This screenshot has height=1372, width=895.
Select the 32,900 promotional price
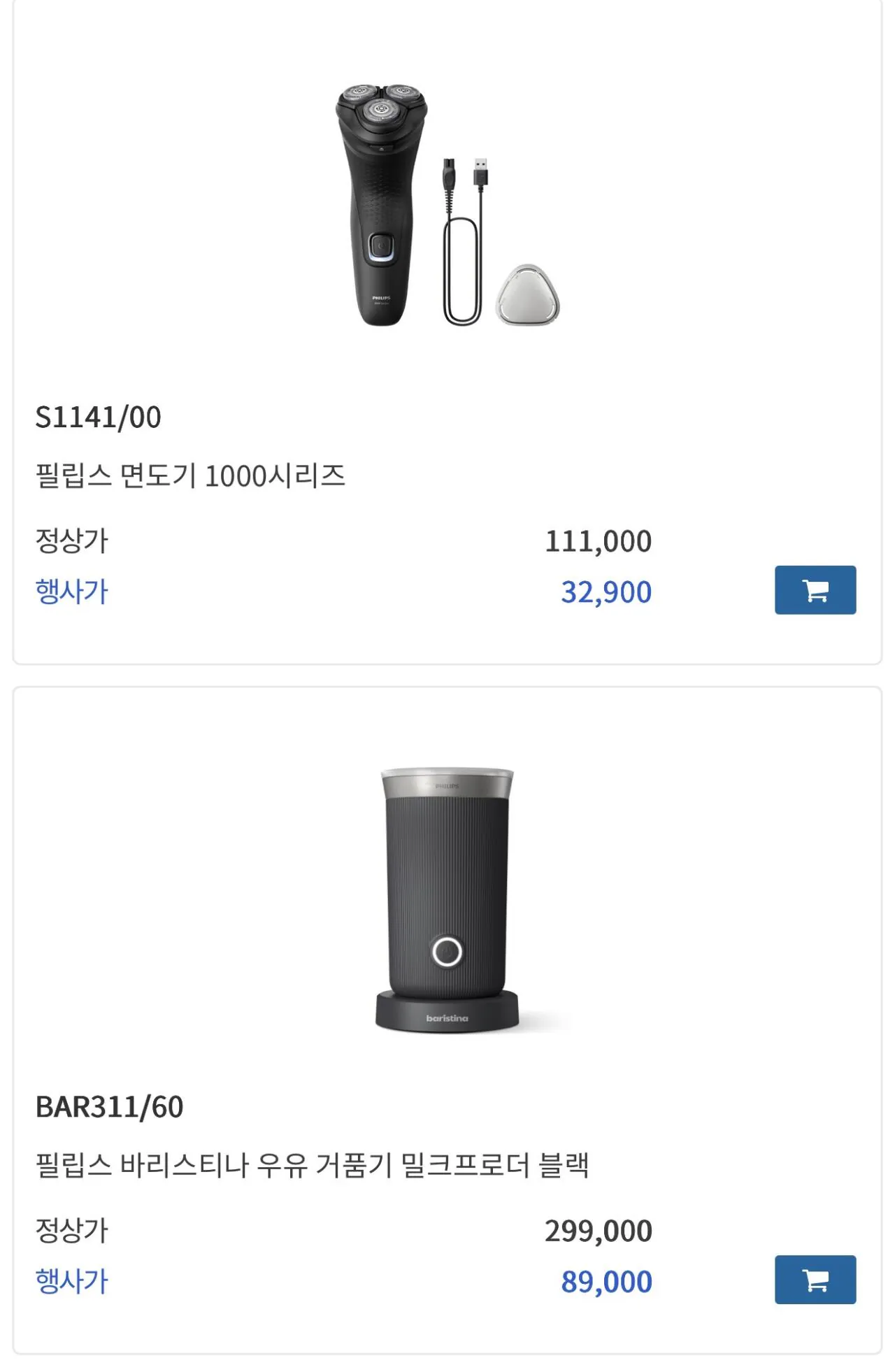(x=606, y=592)
